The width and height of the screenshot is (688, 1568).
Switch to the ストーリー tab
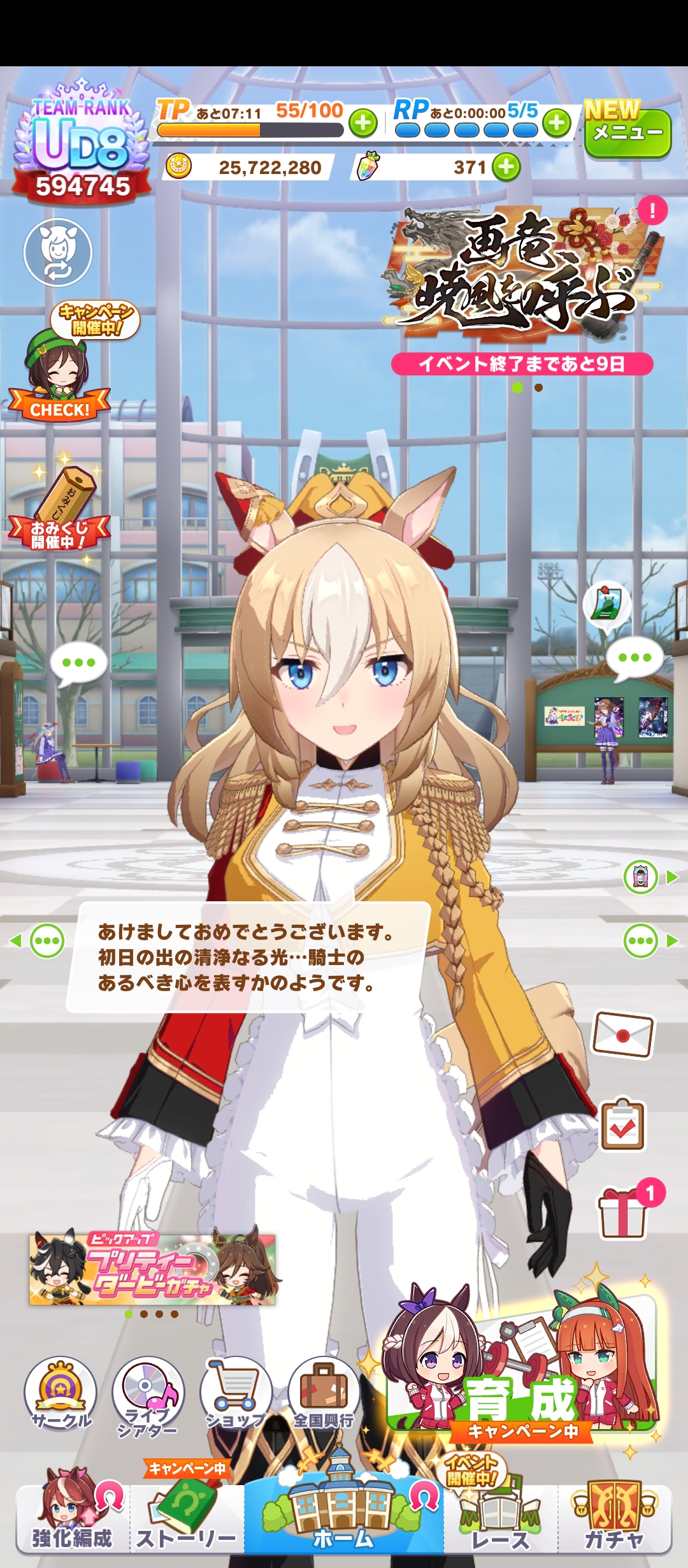click(x=186, y=1520)
